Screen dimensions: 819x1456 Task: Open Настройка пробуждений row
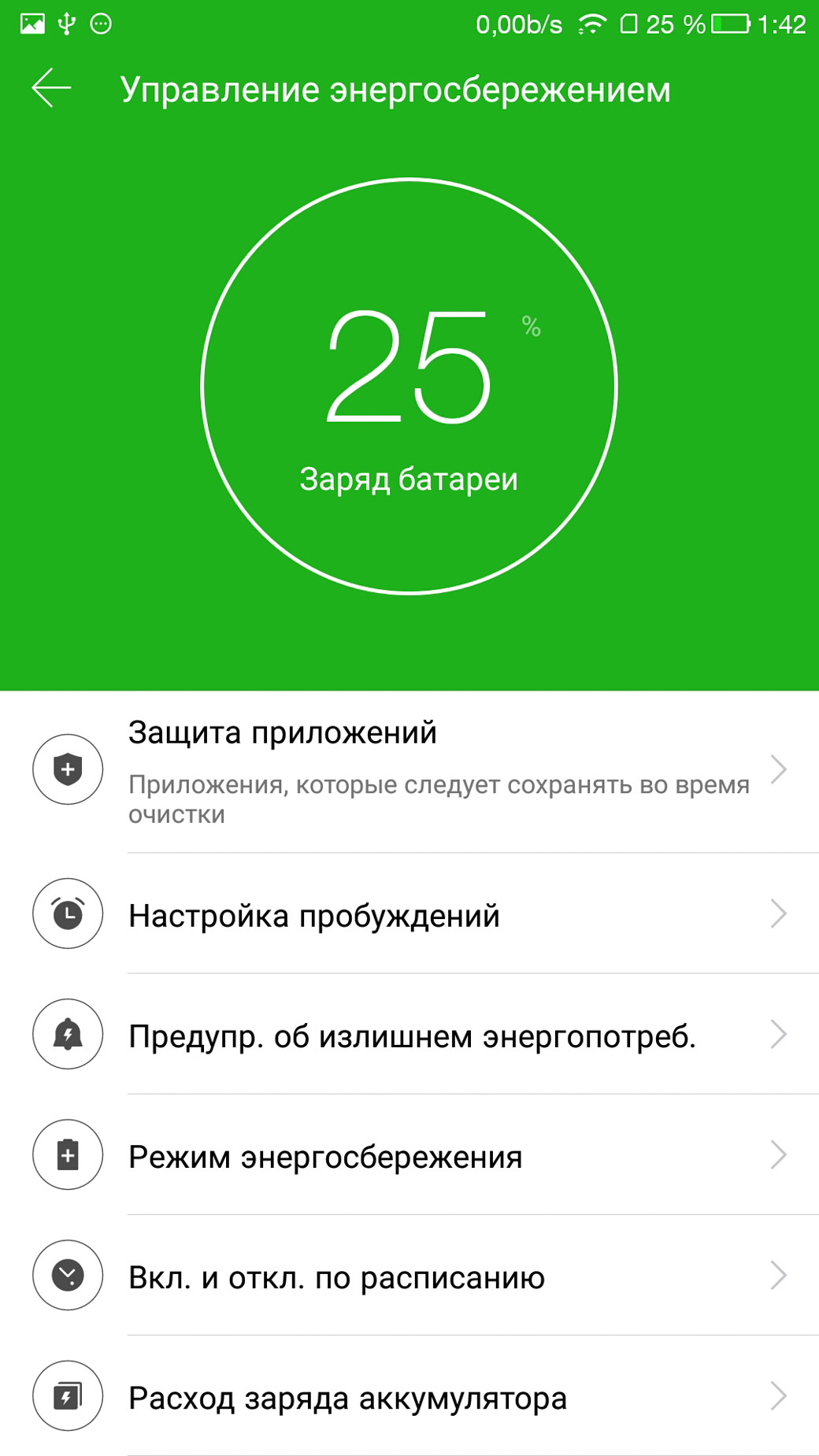coord(409,913)
